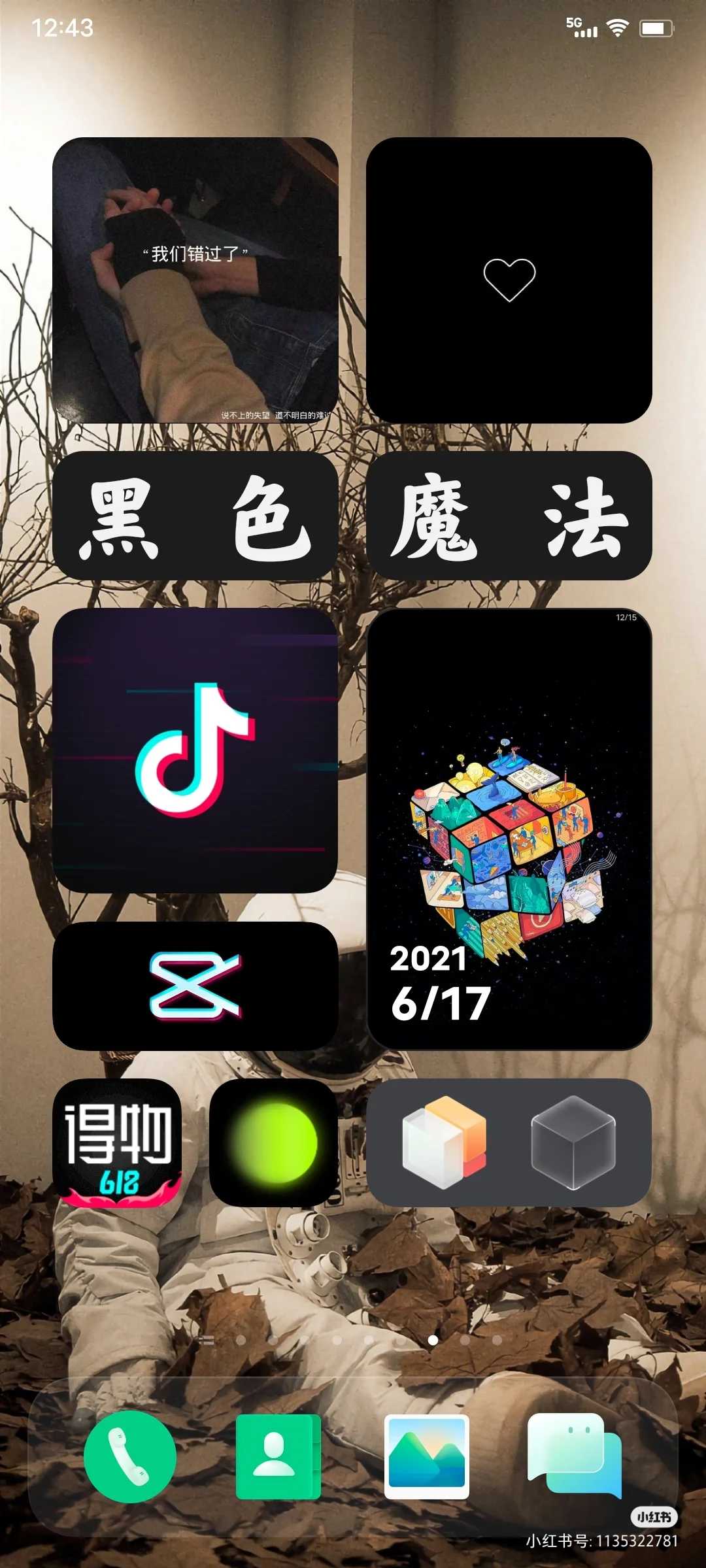The image size is (706, 1568).
Task: Open the Contacts app in dock
Action: pos(278,1457)
